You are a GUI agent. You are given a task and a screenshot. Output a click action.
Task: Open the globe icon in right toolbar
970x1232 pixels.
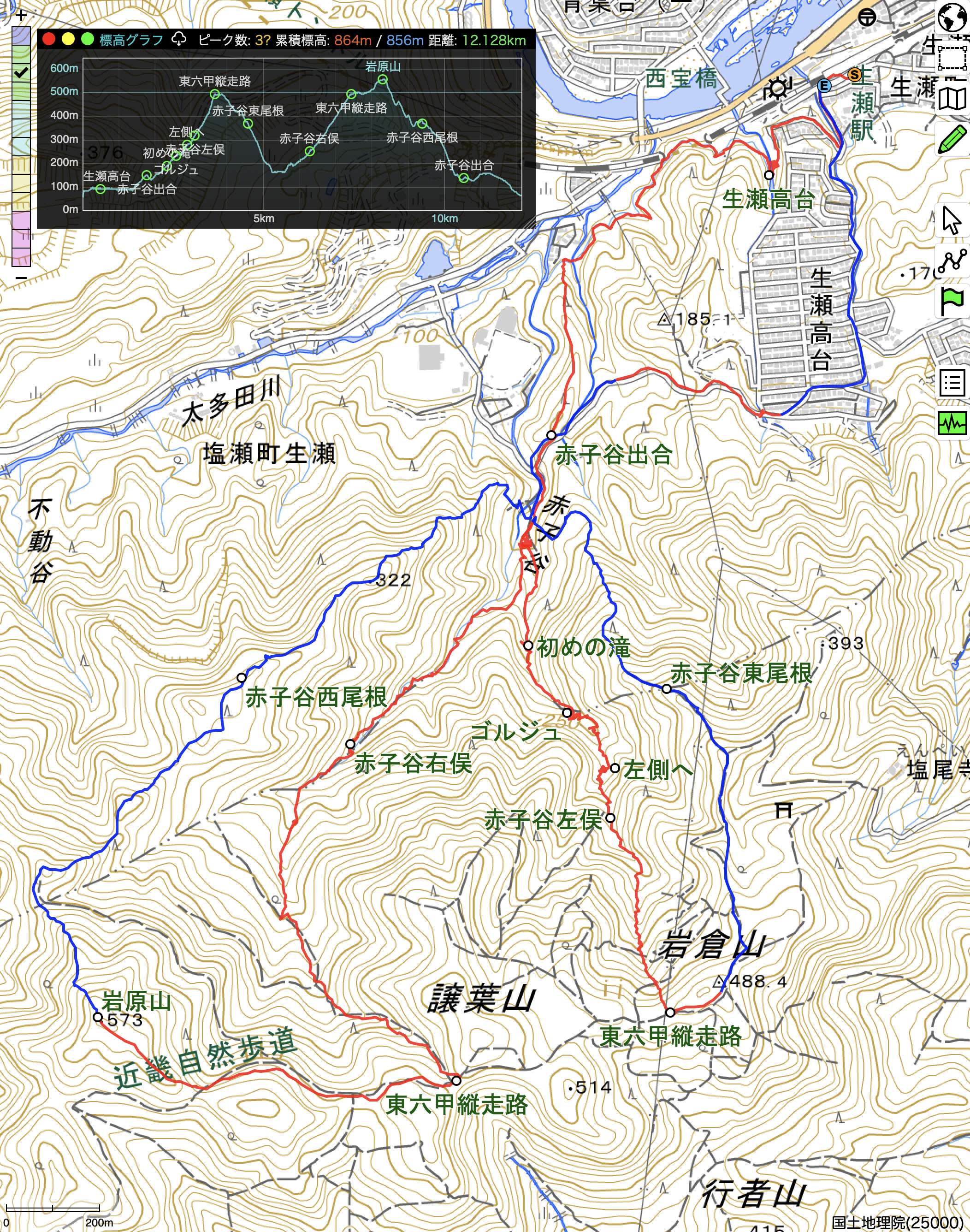click(x=952, y=17)
